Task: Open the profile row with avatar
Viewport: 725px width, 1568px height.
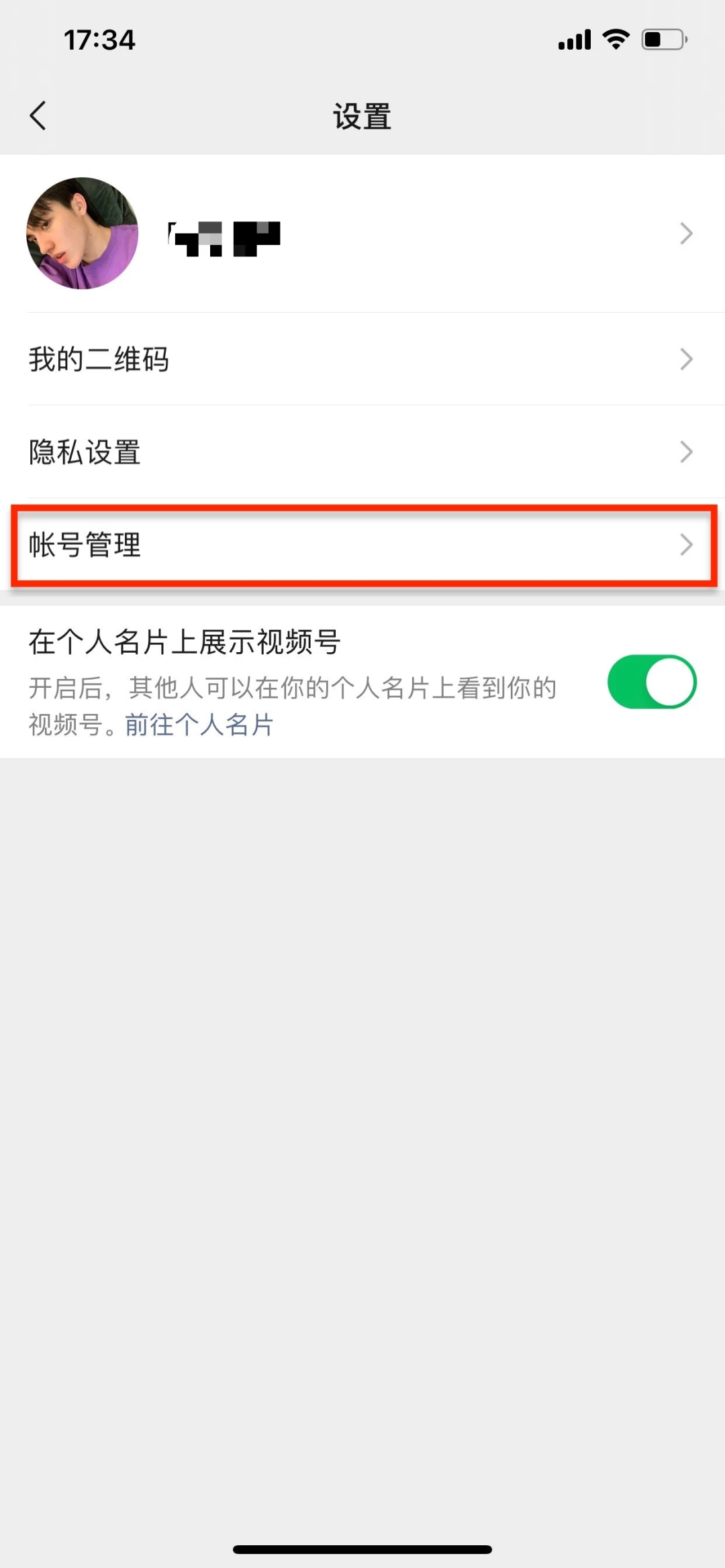Action: (362, 233)
